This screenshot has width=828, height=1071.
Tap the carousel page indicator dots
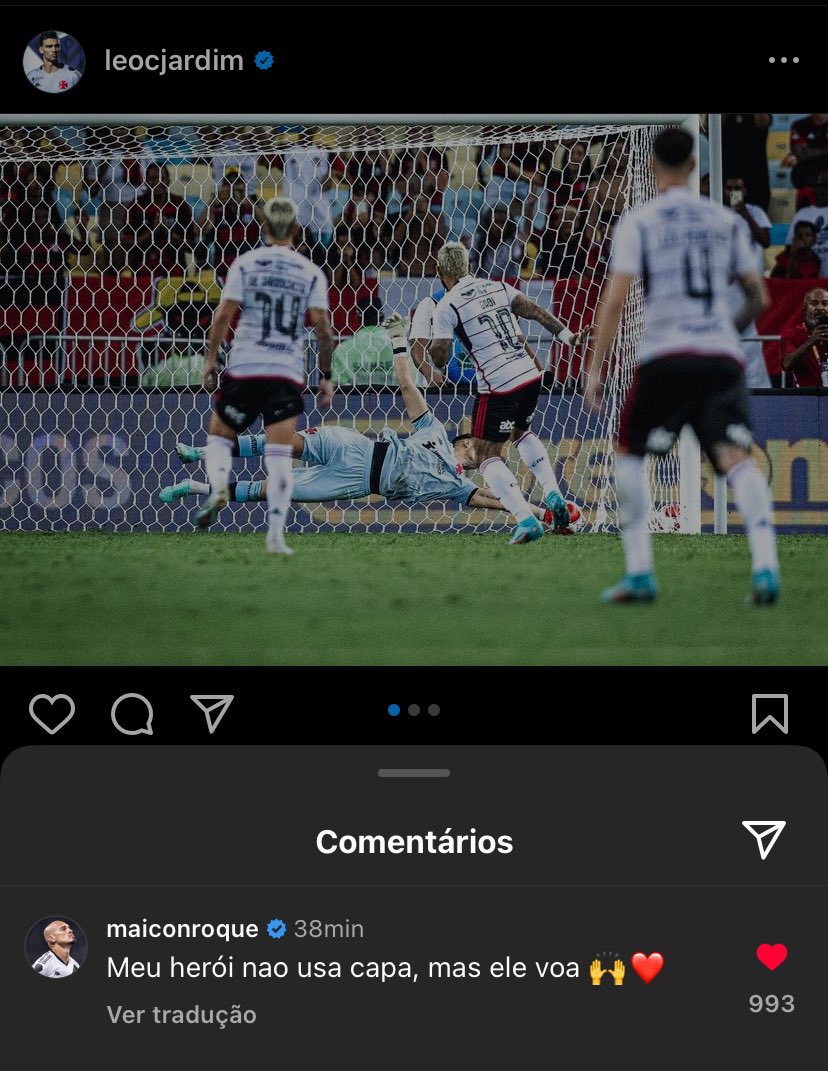(x=414, y=710)
